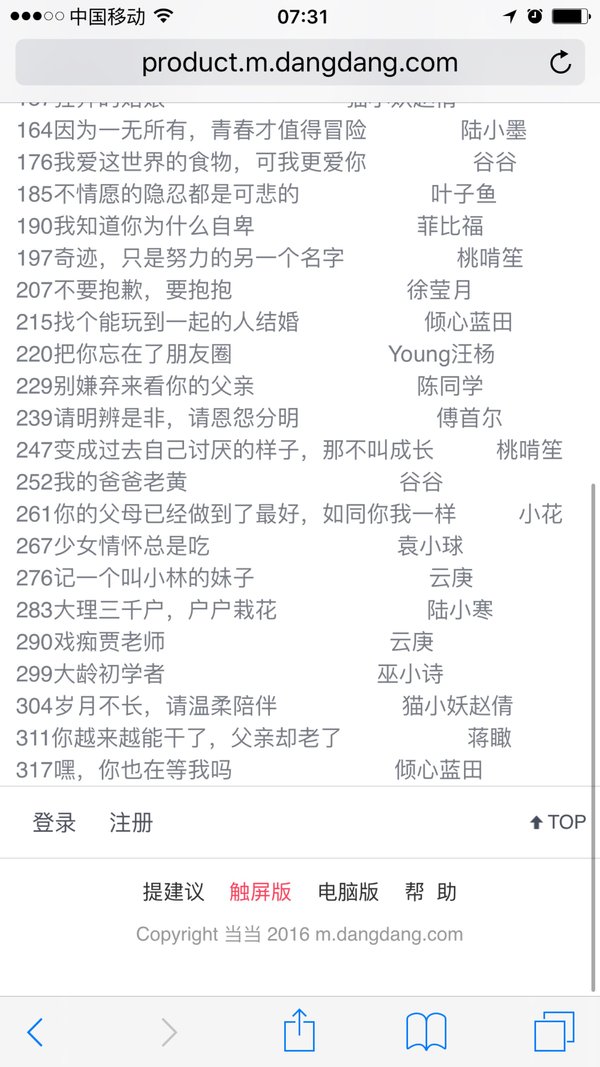Select the 触屏版 touch version link

(x=261, y=891)
